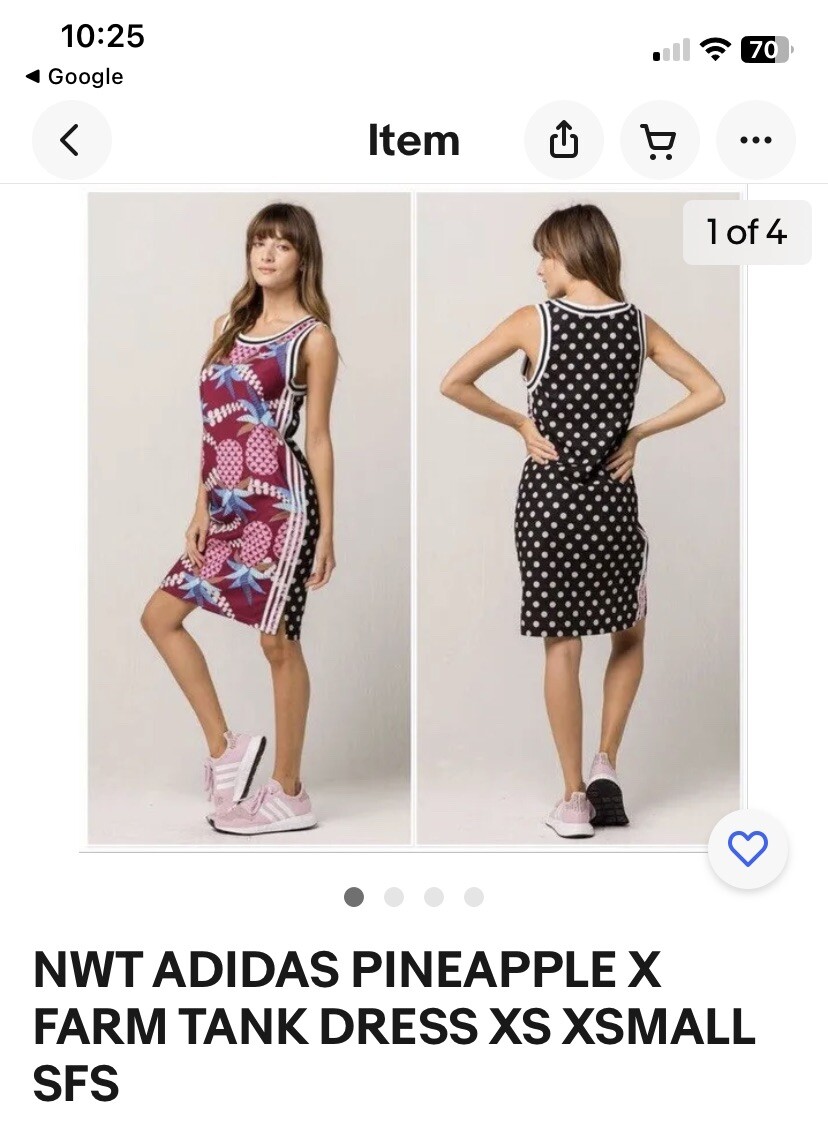Select the second gray page dot
The width and height of the screenshot is (828, 1125).
pyautogui.click(x=394, y=897)
